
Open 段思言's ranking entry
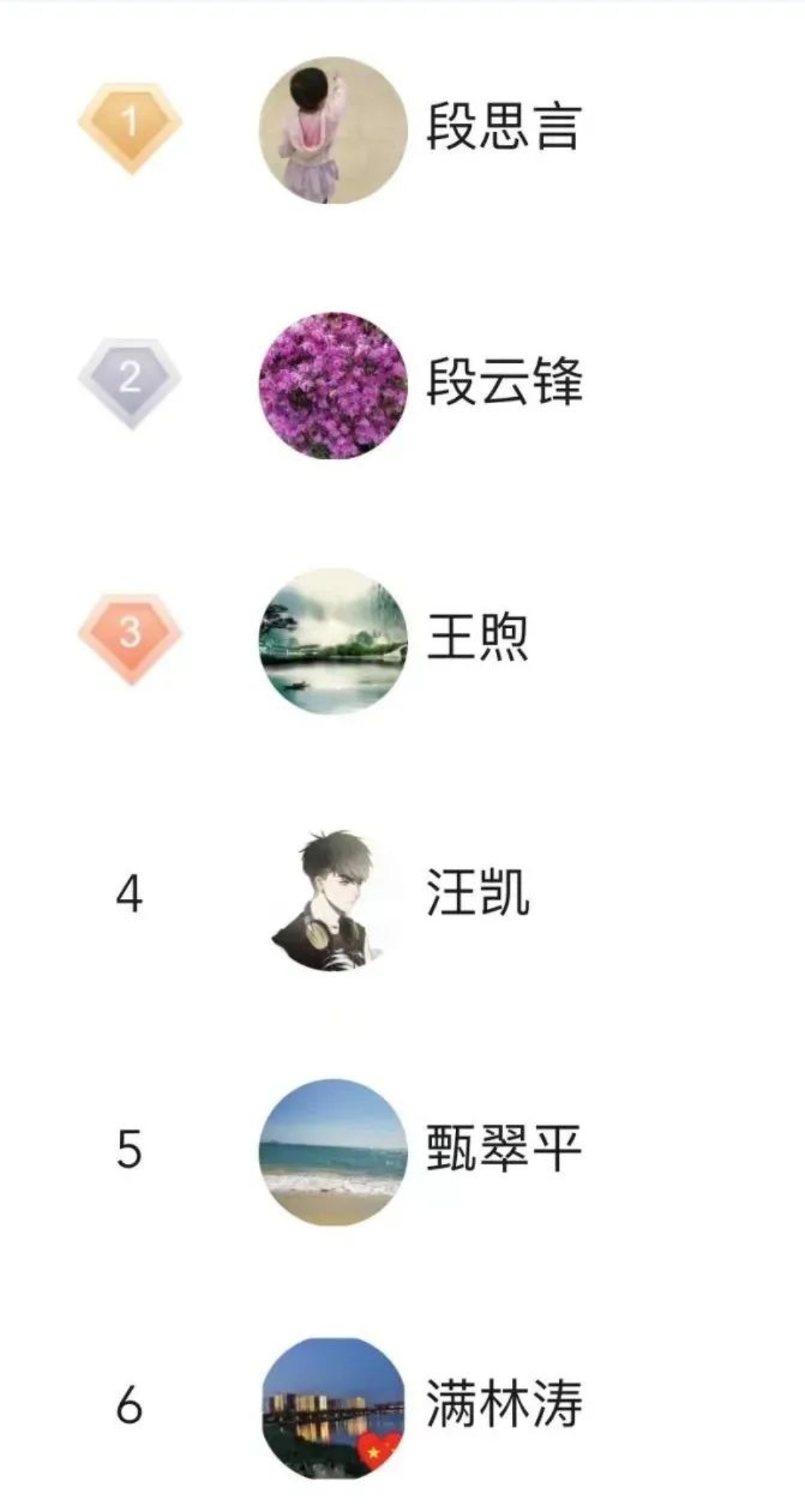pyautogui.click(x=502, y=127)
